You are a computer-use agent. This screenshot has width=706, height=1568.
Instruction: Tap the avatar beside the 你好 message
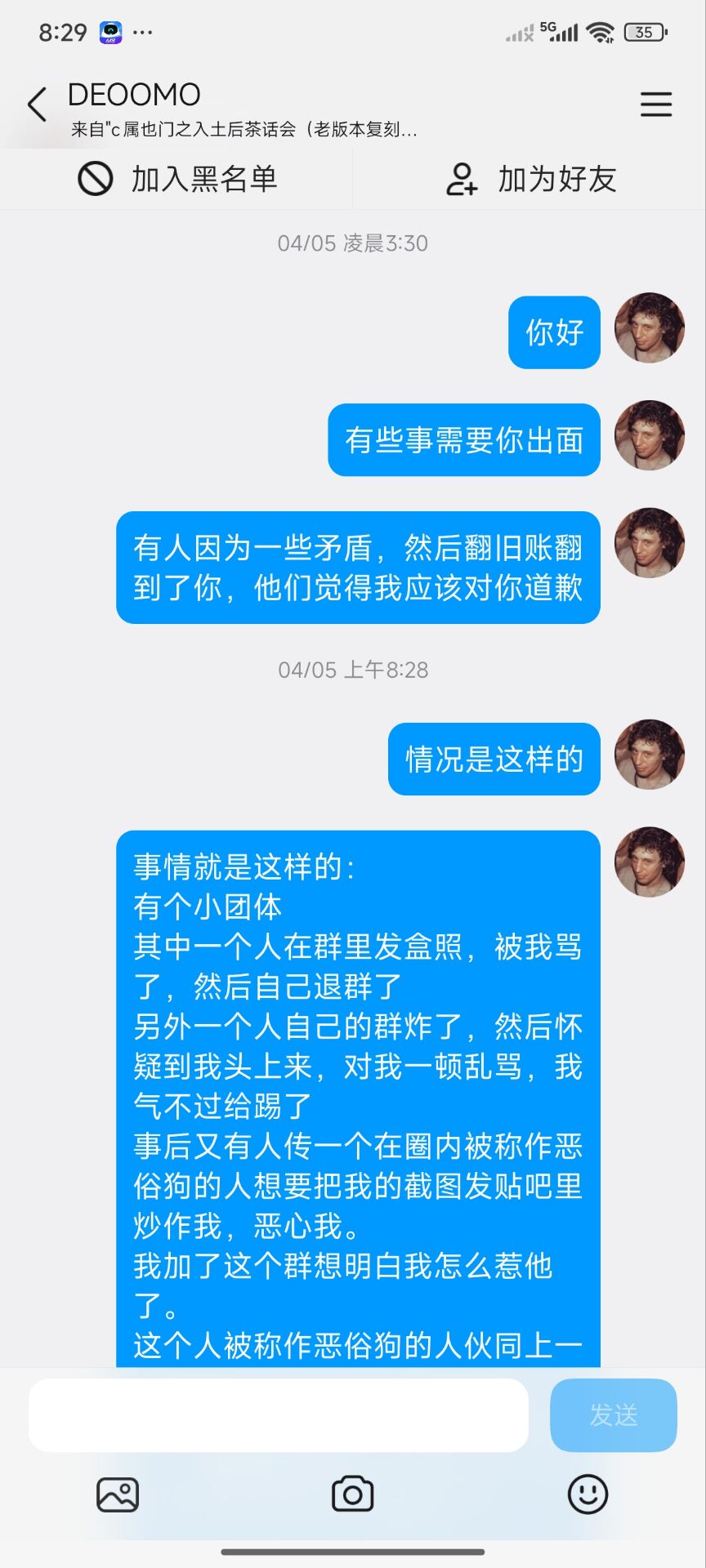(649, 327)
